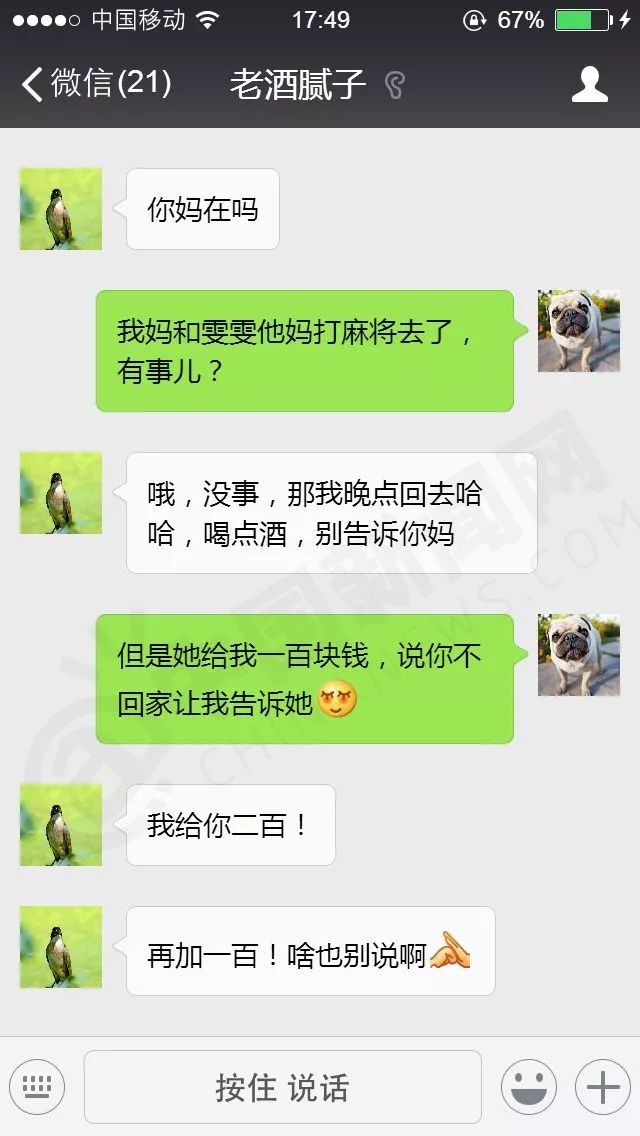The width and height of the screenshot is (640, 1136).
Task: Open chat info via the profile icon
Action: pyautogui.click(x=589, y=84)
